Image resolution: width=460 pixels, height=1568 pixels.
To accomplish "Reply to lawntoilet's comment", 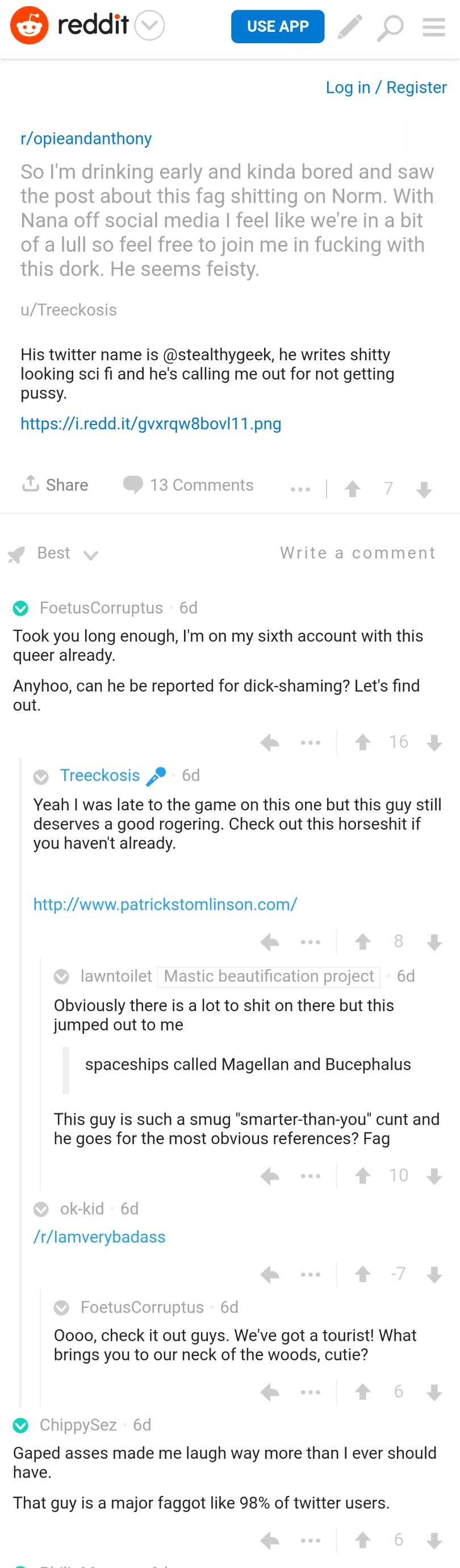I will 270,1176.
